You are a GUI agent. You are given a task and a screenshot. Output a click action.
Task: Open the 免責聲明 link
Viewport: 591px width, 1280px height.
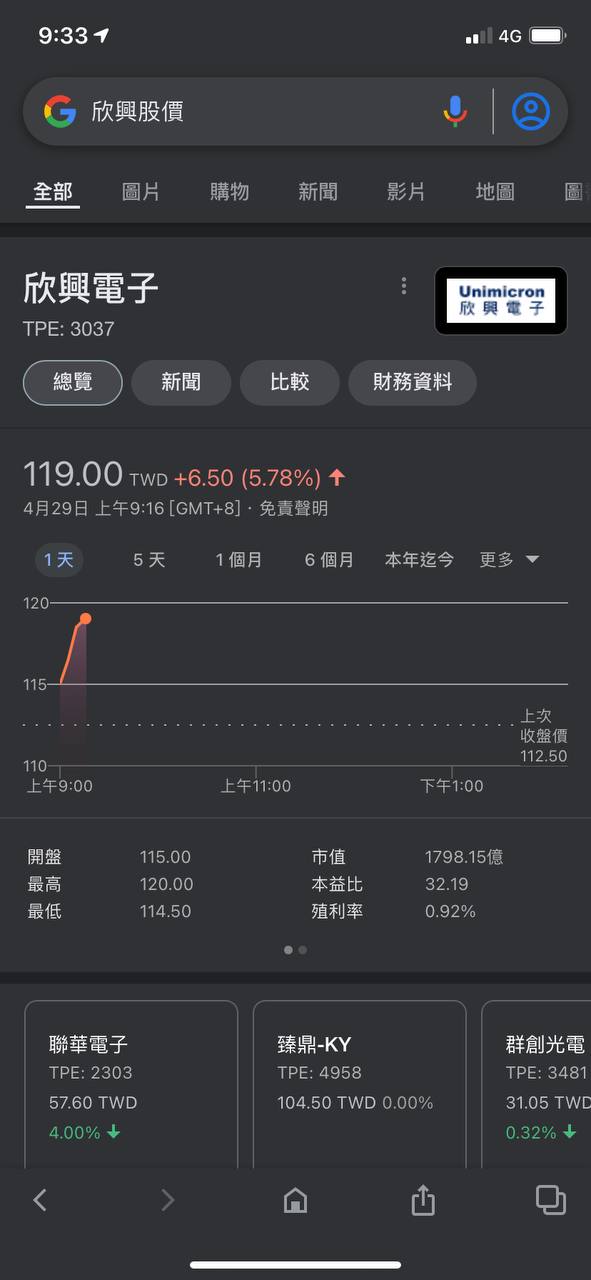(x=293, y=509)
